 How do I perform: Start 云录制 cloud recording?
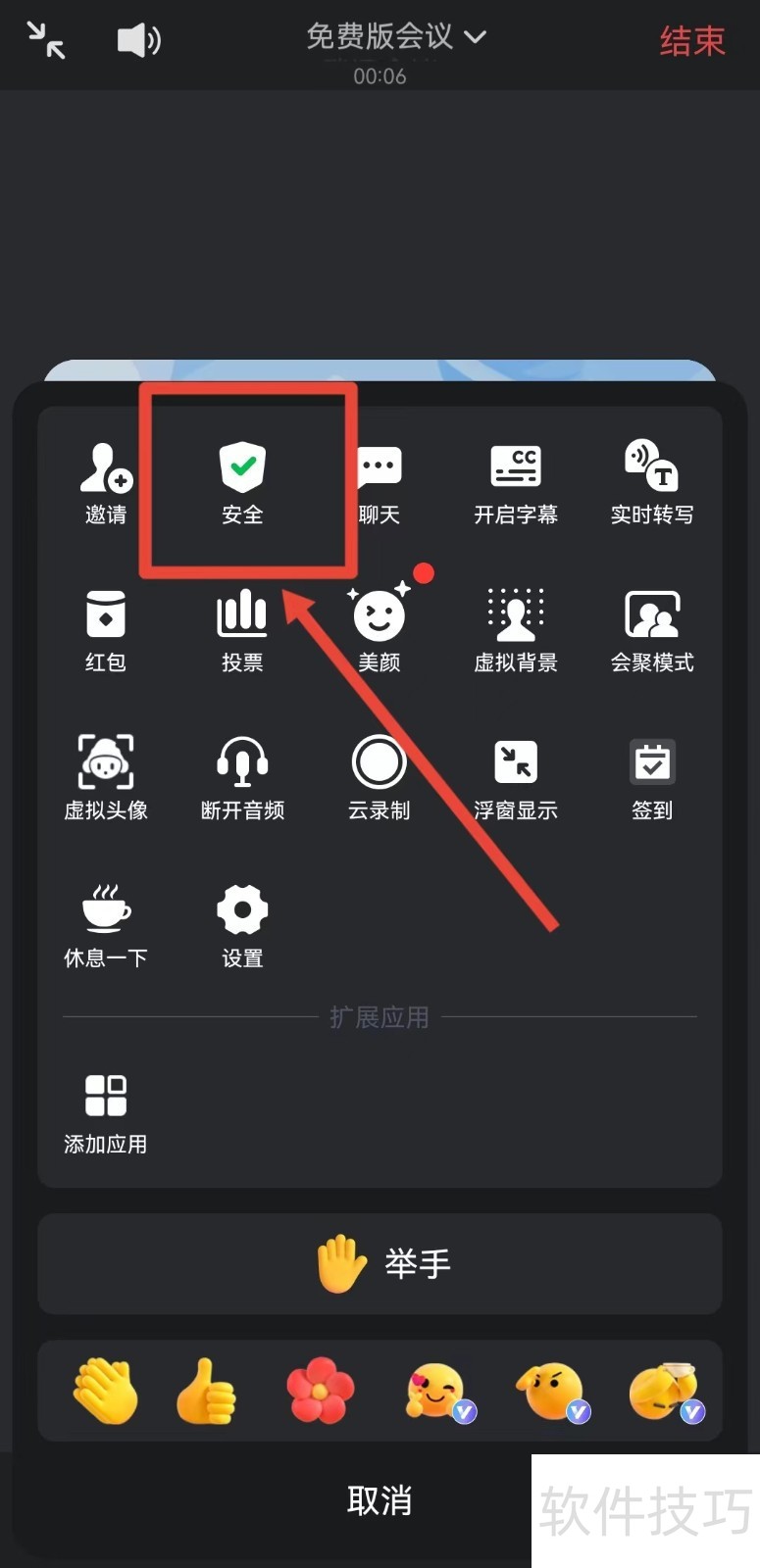[x=380, y=778]
